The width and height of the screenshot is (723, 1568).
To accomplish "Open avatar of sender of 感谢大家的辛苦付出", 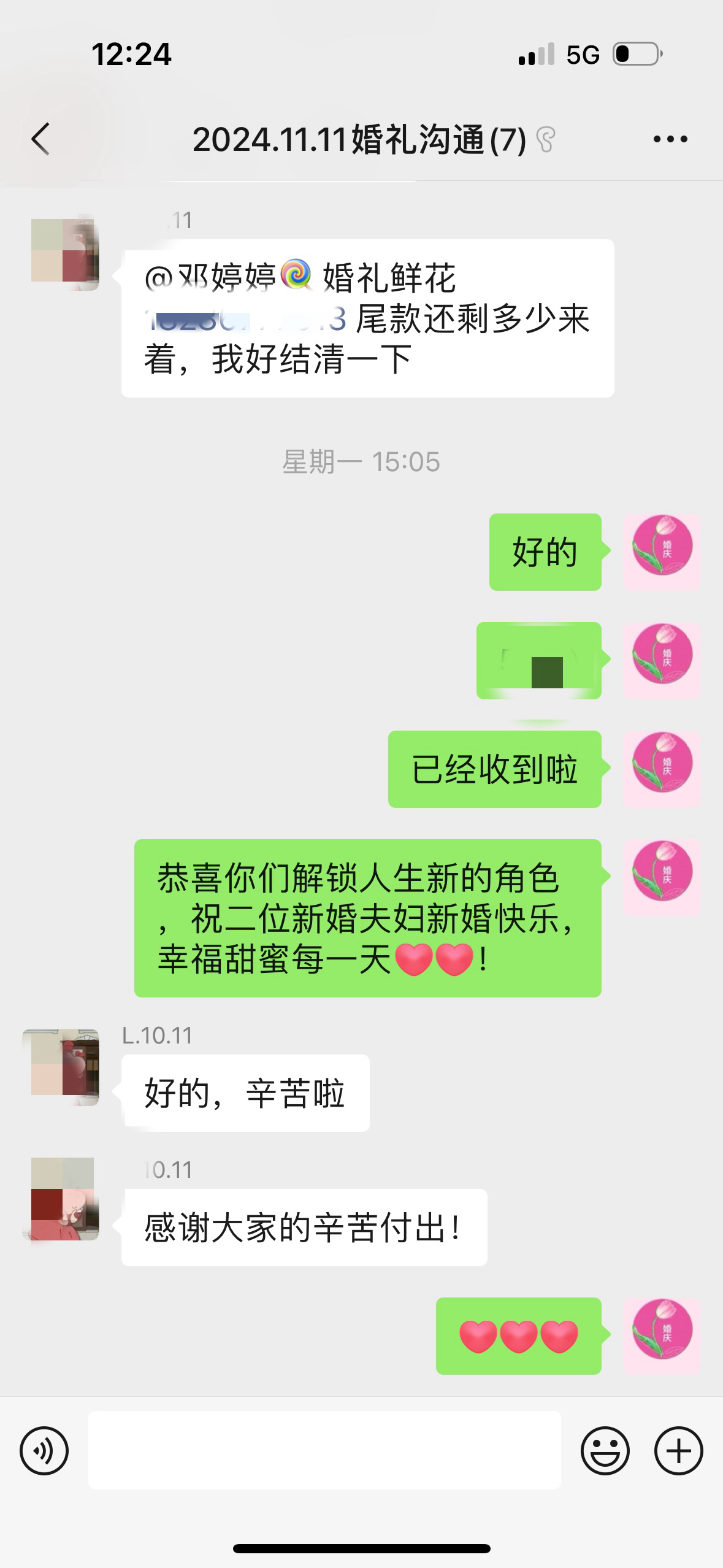I will tap(61, 1200).
